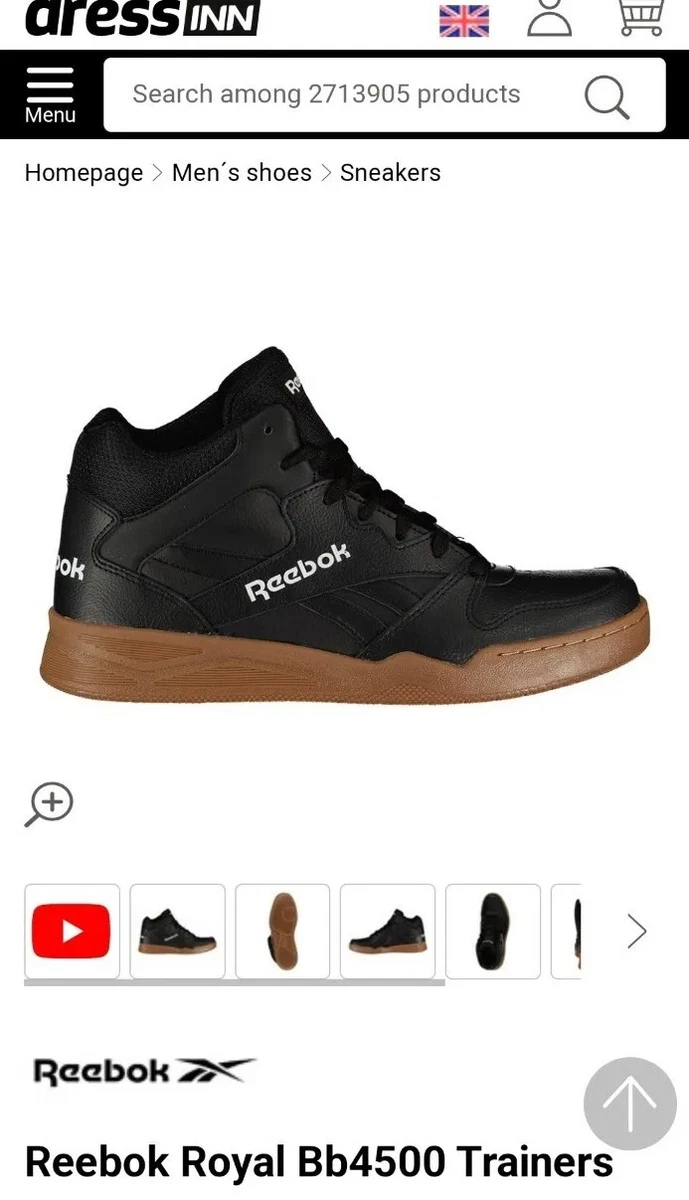Image resolution: width=689 pixels, height=1200 pixels.
Task: Open Sneakers breadcrumb
Action: pyautogui.click(x=390, y=173)
